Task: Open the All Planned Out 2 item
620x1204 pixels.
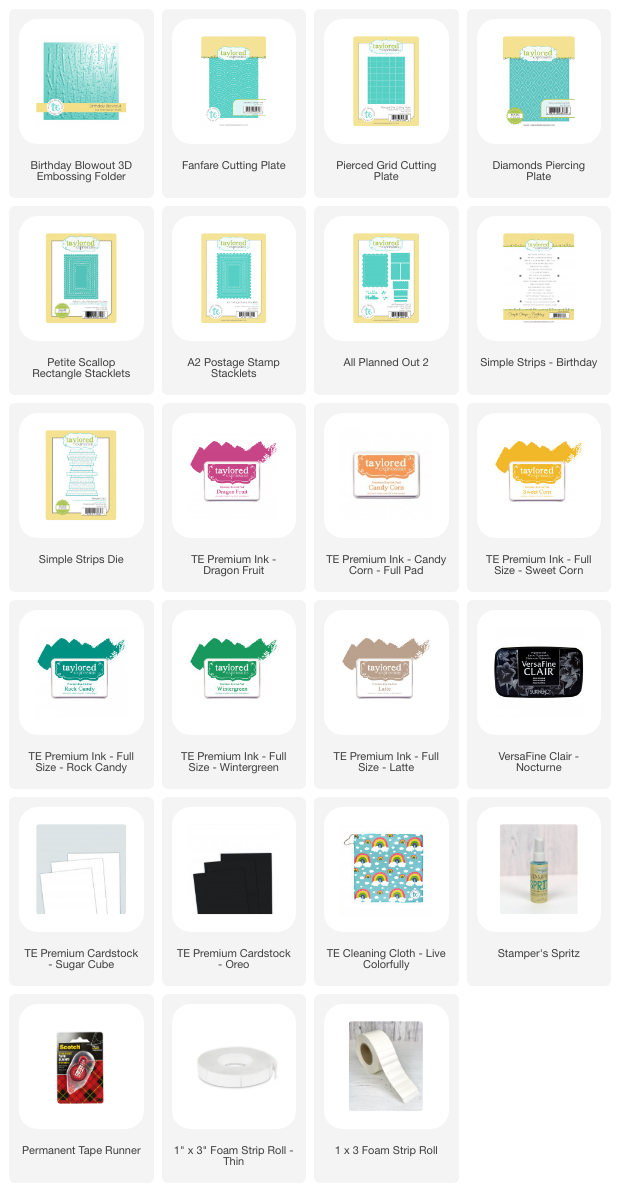Action: click(386, 278)
